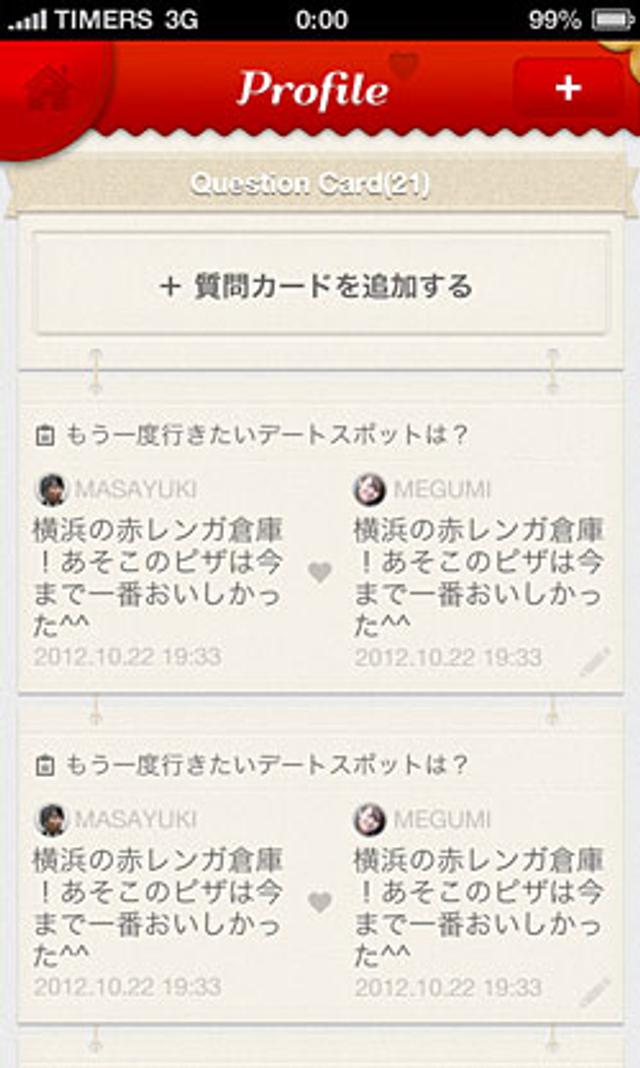Go to the home screen icon
This screenshot has width=640, height=1068.
(48, 90)
